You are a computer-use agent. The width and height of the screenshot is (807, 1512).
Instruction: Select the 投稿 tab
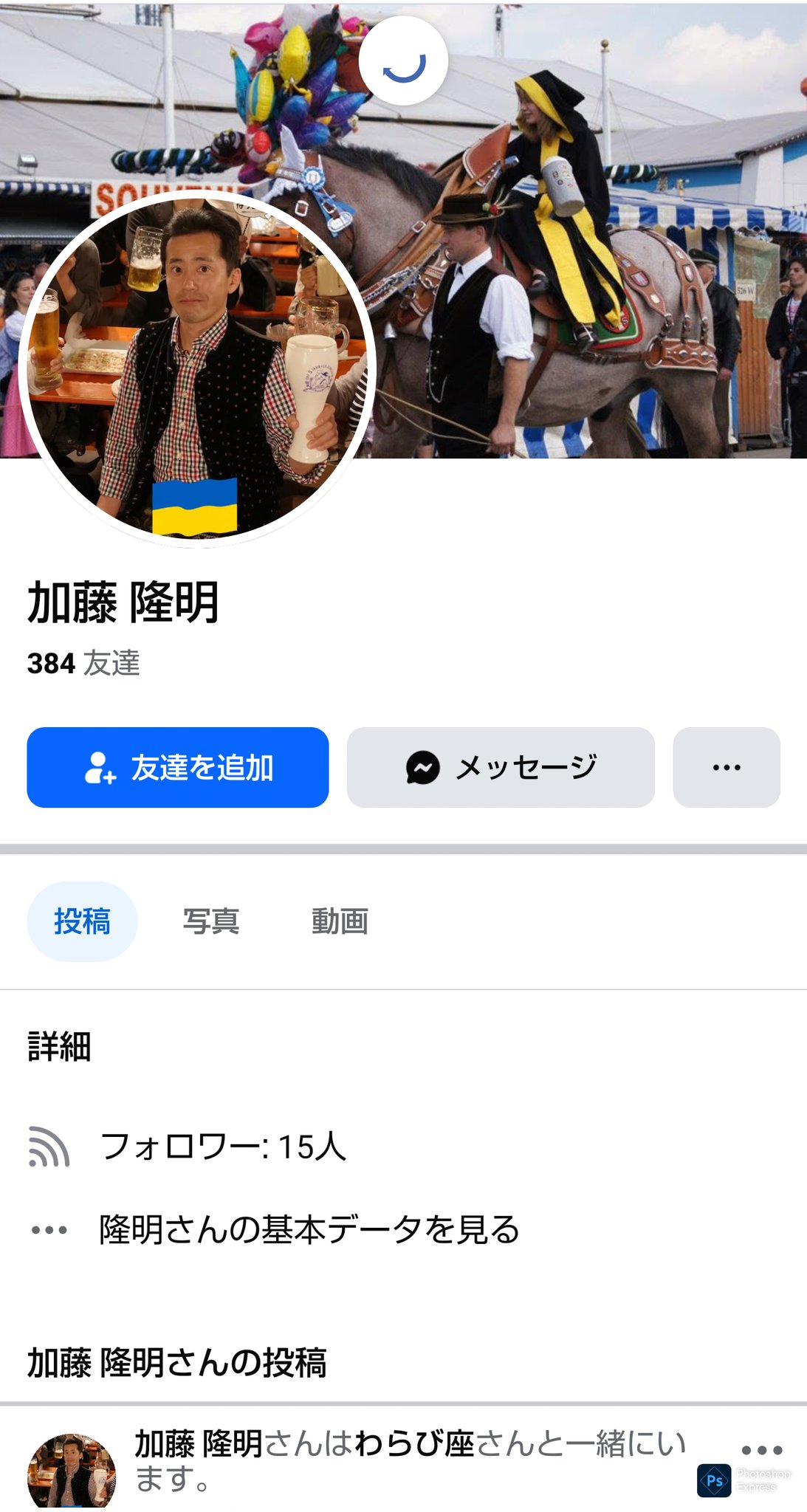[x=82, y=921]
